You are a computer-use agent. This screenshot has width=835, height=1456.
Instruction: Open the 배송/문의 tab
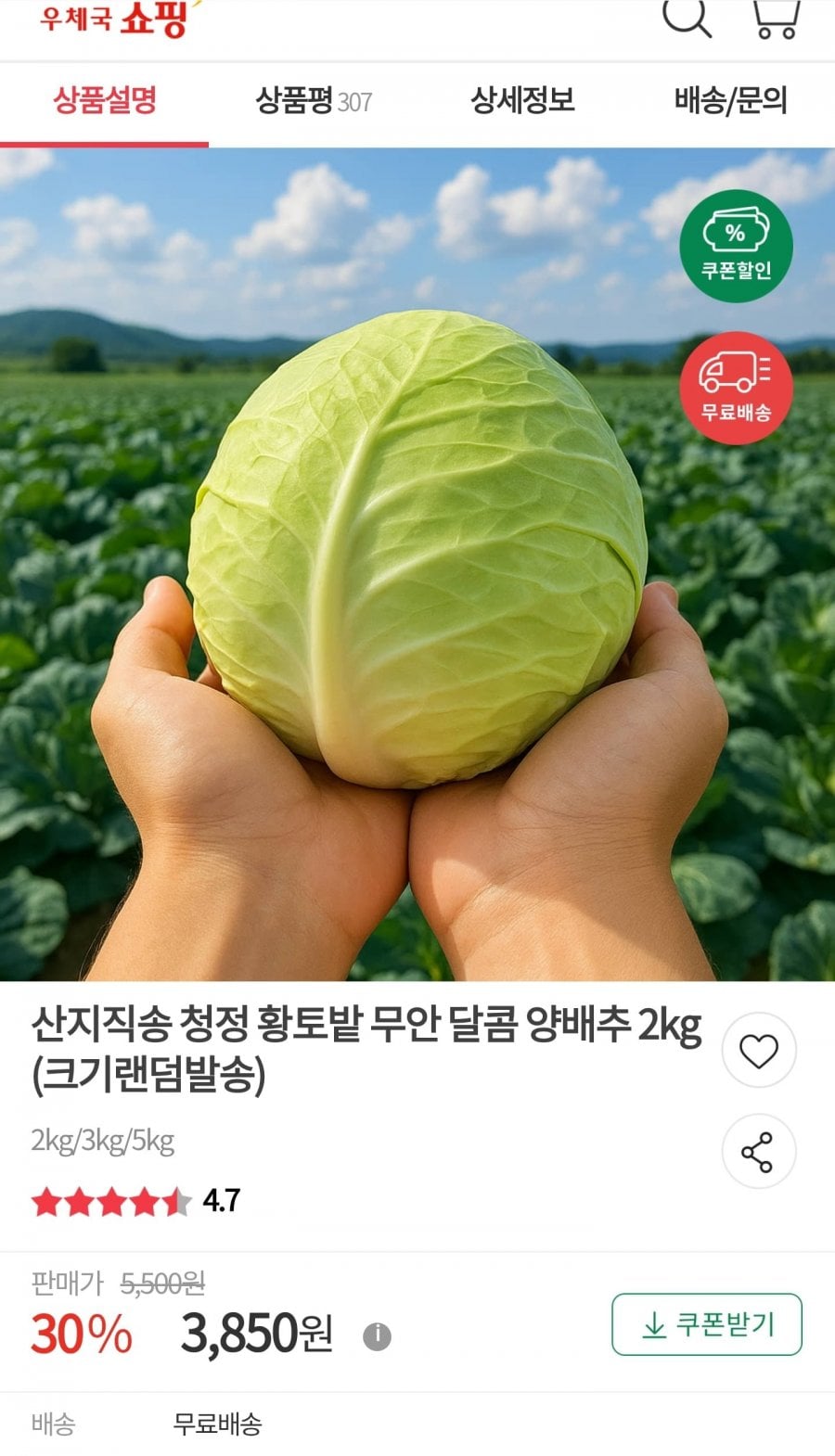pyautogui.click(x=730, y=100)
